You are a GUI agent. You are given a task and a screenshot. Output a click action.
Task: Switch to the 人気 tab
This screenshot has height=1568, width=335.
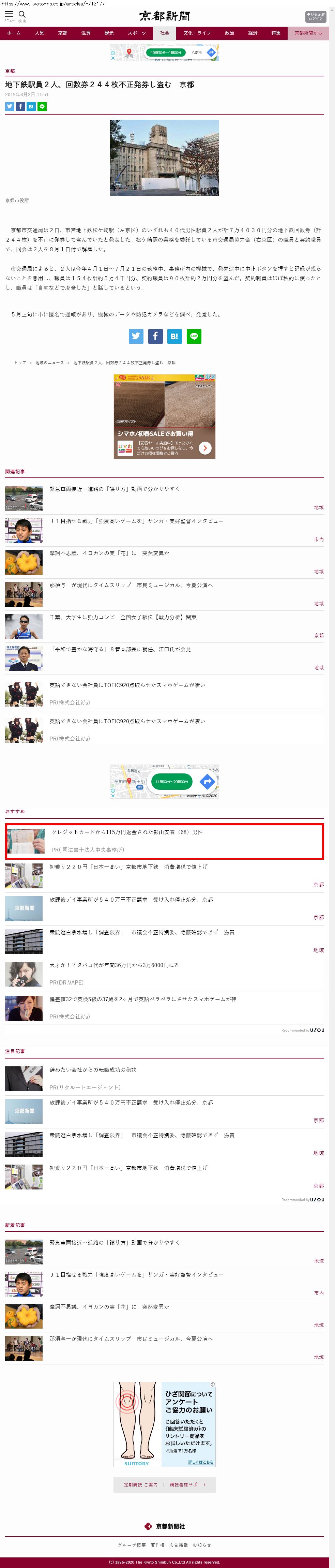[40, 33]
